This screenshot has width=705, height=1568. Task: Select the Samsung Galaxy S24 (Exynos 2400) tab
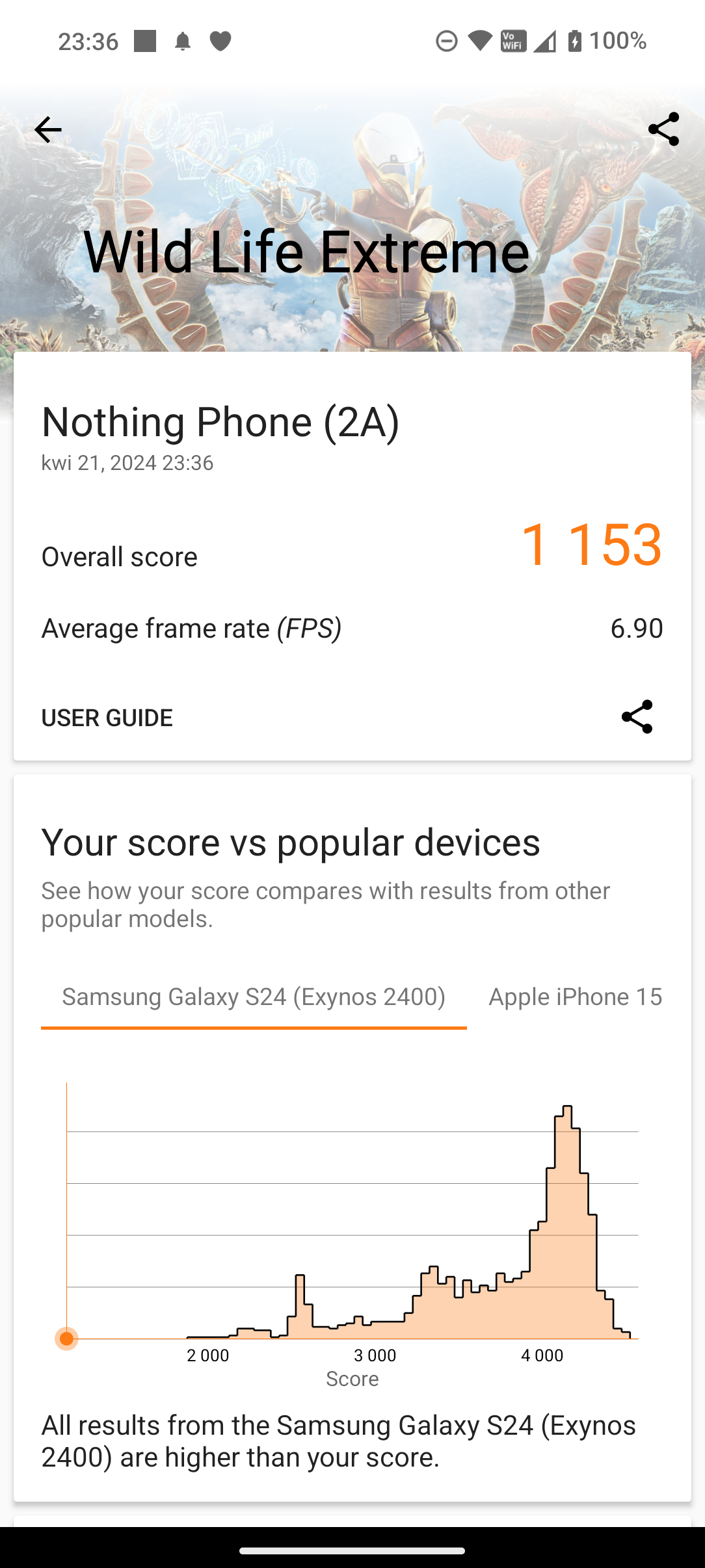click(254, 997)
